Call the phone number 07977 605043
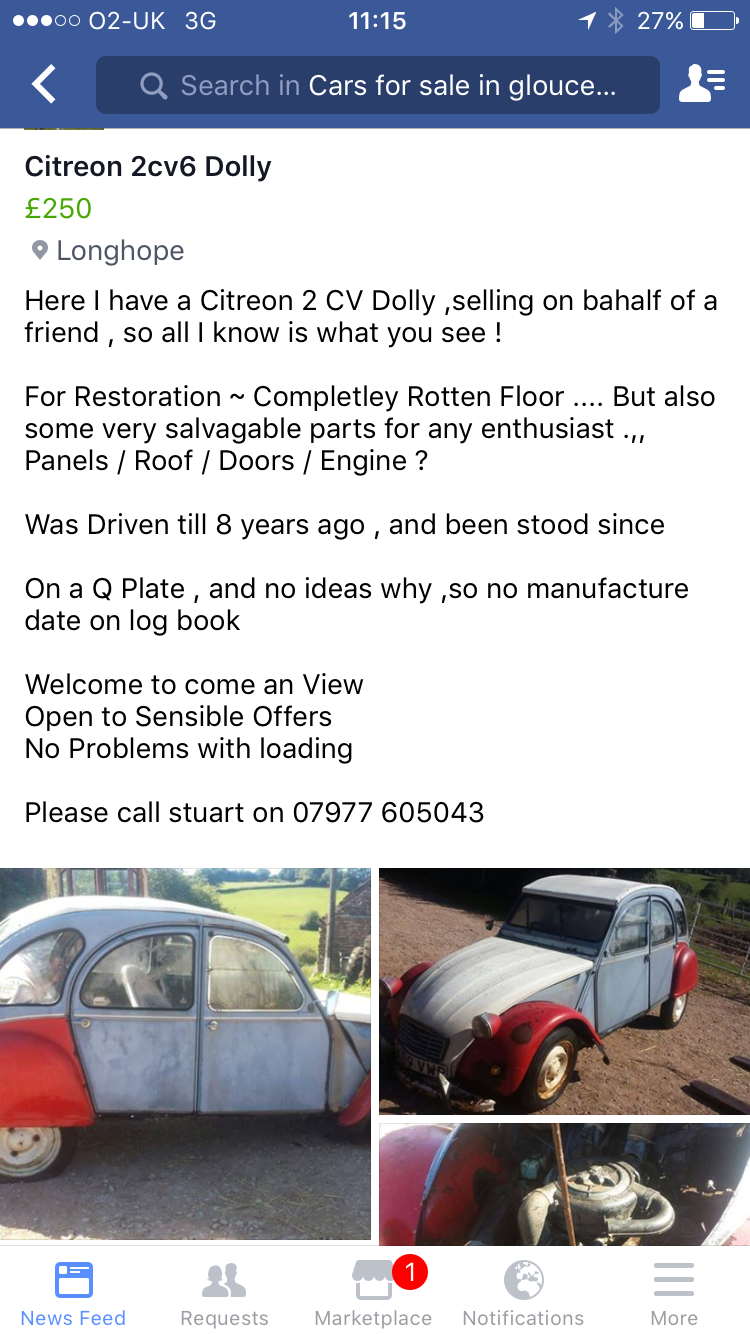The height and width of the screenshot is (1334, 750). click(x=388, y=812)
